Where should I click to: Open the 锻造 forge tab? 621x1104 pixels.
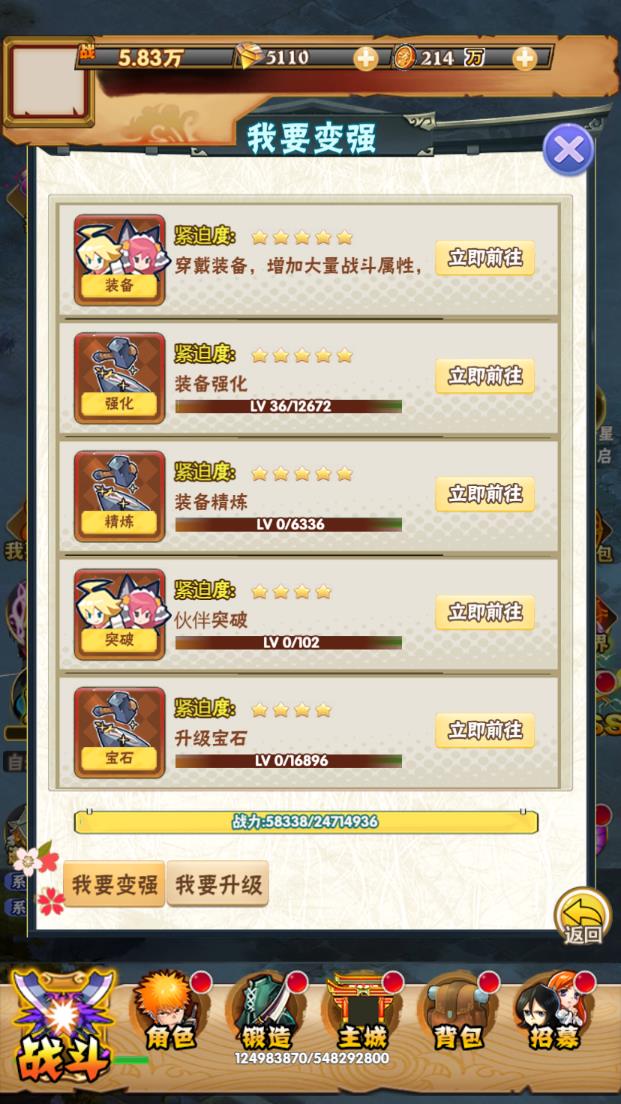click(x=264, y=1012)
